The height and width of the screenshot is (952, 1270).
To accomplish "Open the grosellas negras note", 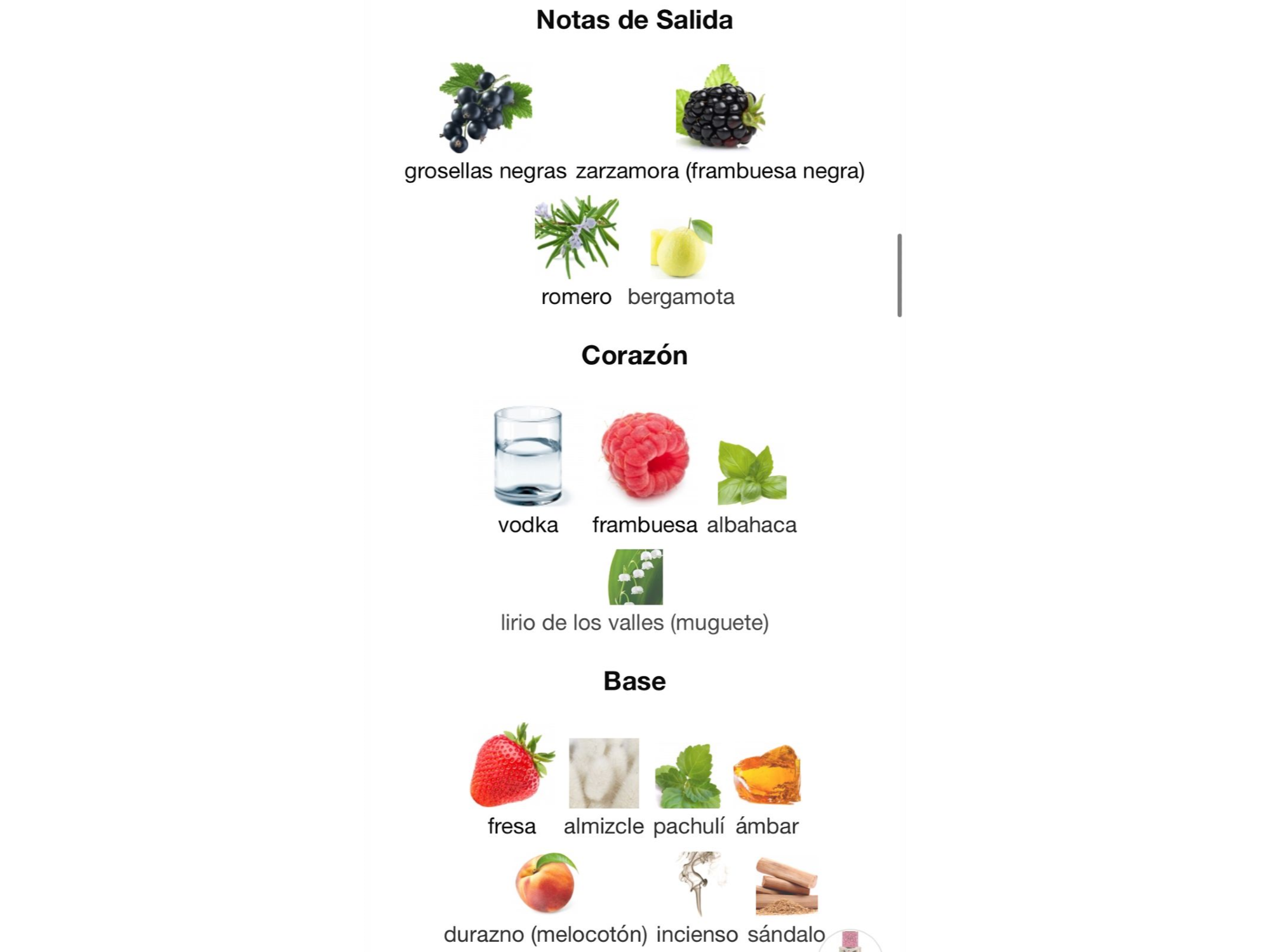I will point(485,108).
